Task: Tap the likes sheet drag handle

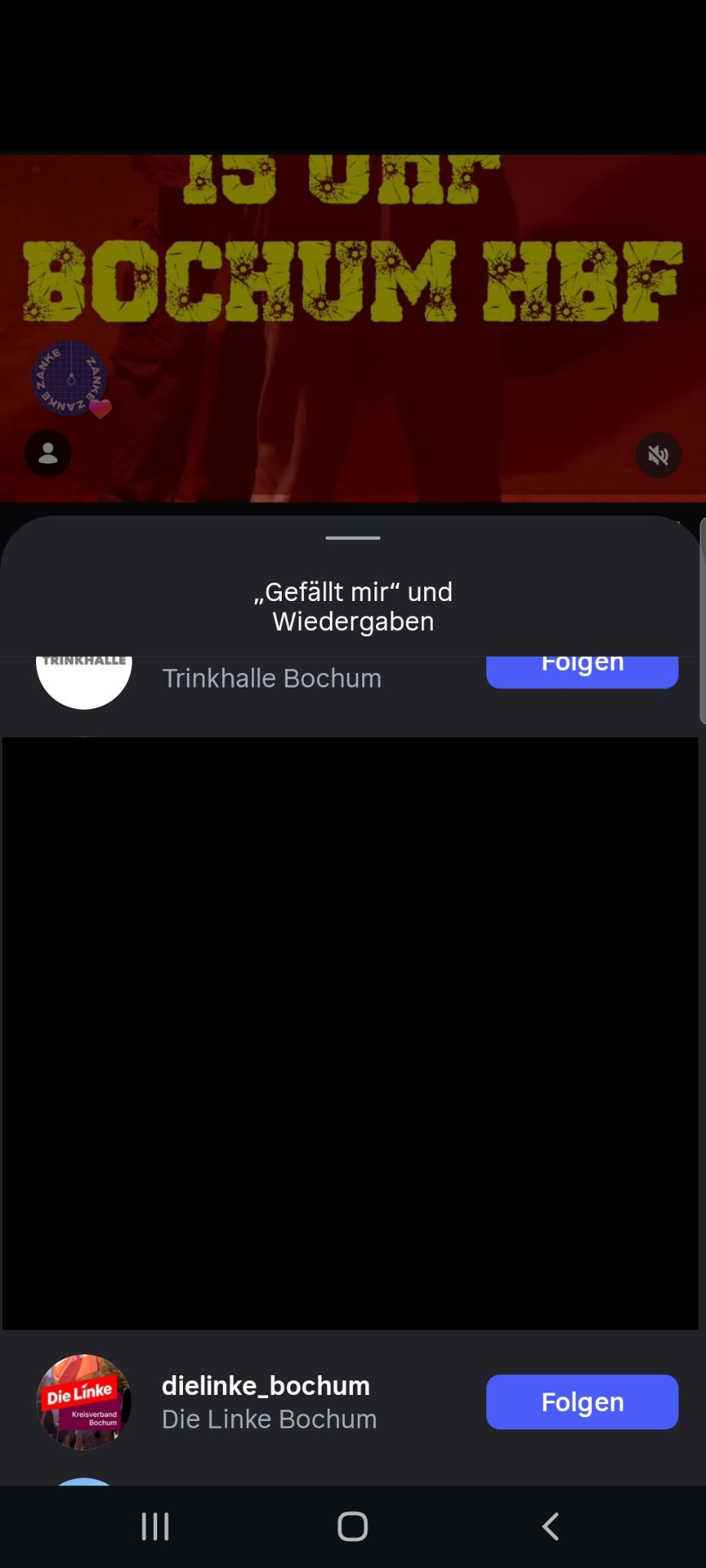Action: tap(353, 538)
